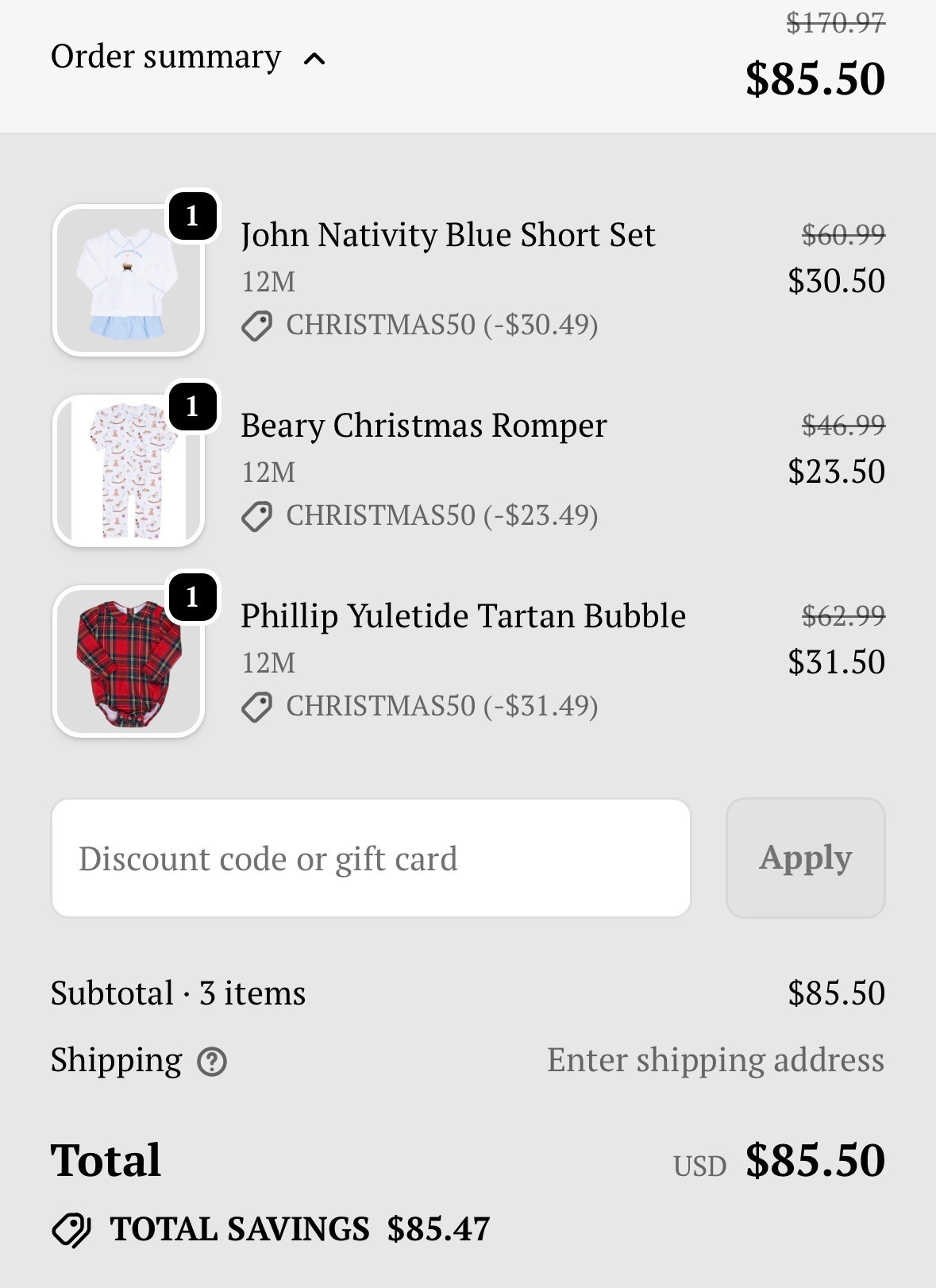The height and width of the screenshot is (1288, 936).
Task: Click the tag icon beside John Nativity's CHRISTMAS50 discount
Action: pyautogui.click(x=257, y=325)
